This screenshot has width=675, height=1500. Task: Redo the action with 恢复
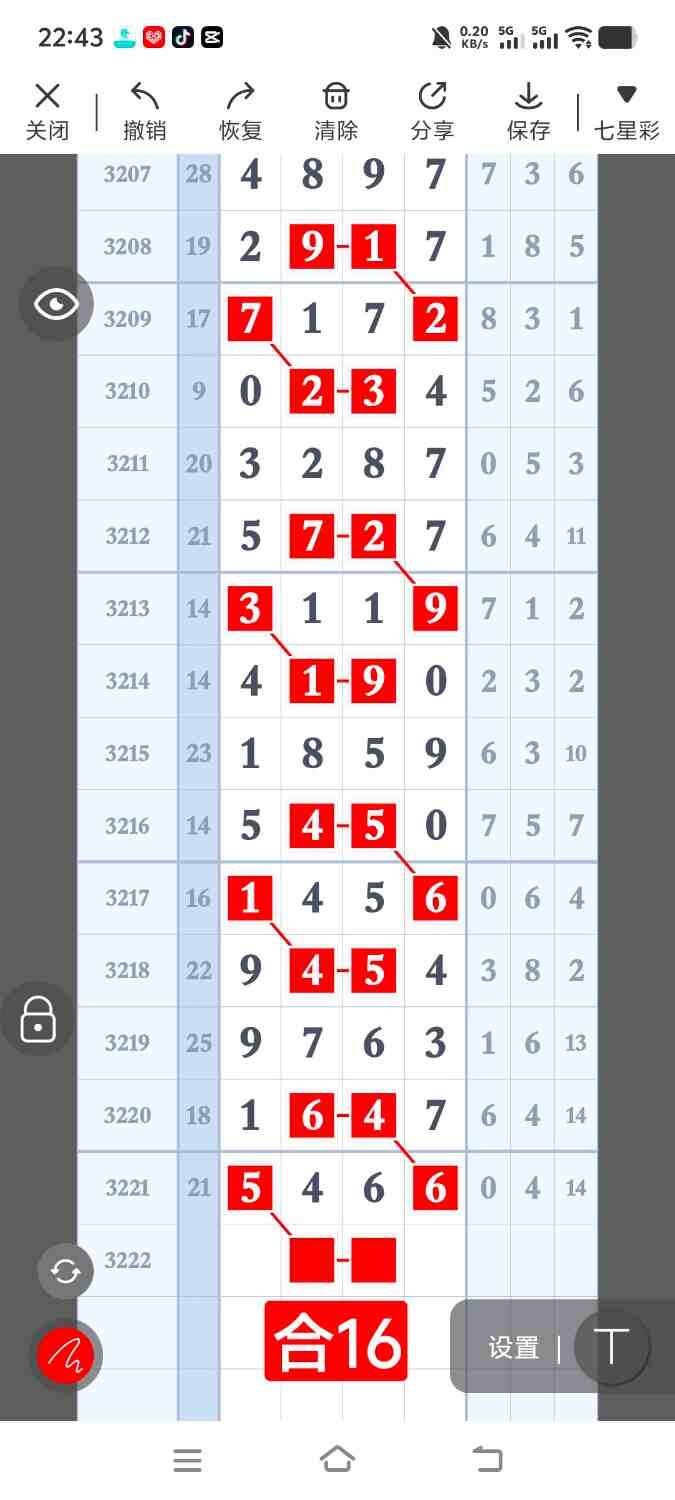(240, 111)
